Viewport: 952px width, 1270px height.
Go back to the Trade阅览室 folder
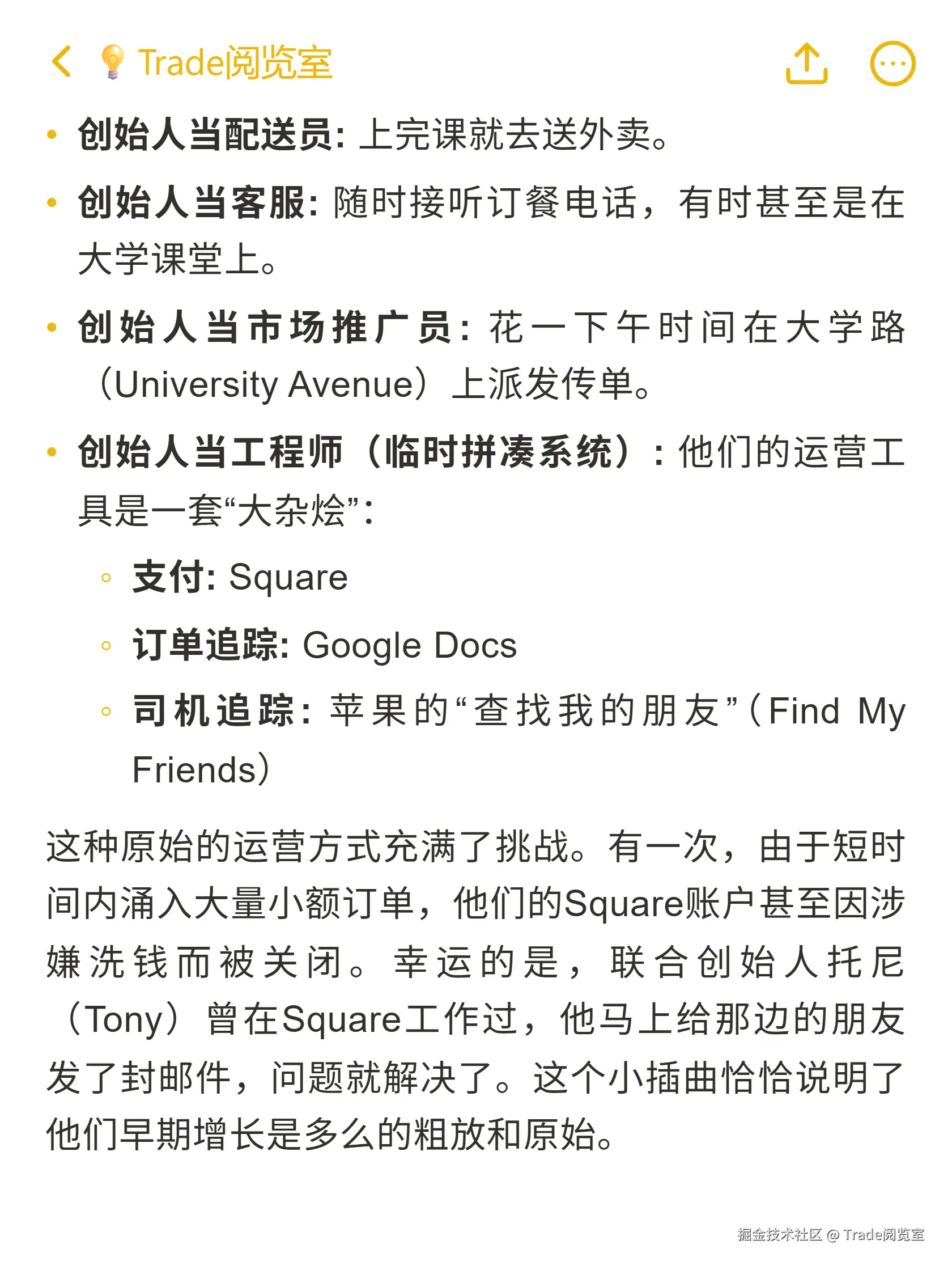62,62
